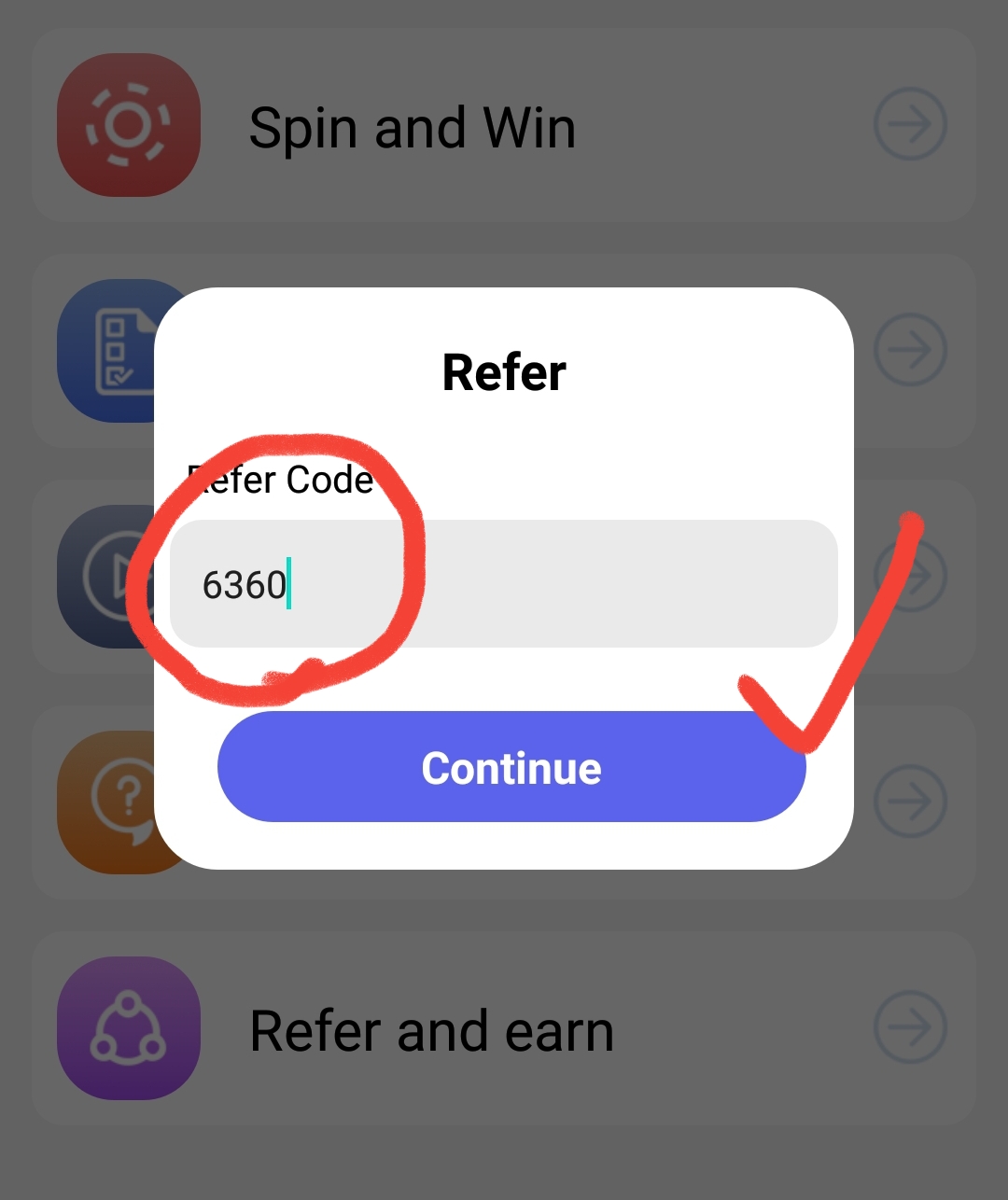The width and height of the screenshot is (1008, 1200).
Task: Tap the Continue button
Action: [x=511, y=767]
